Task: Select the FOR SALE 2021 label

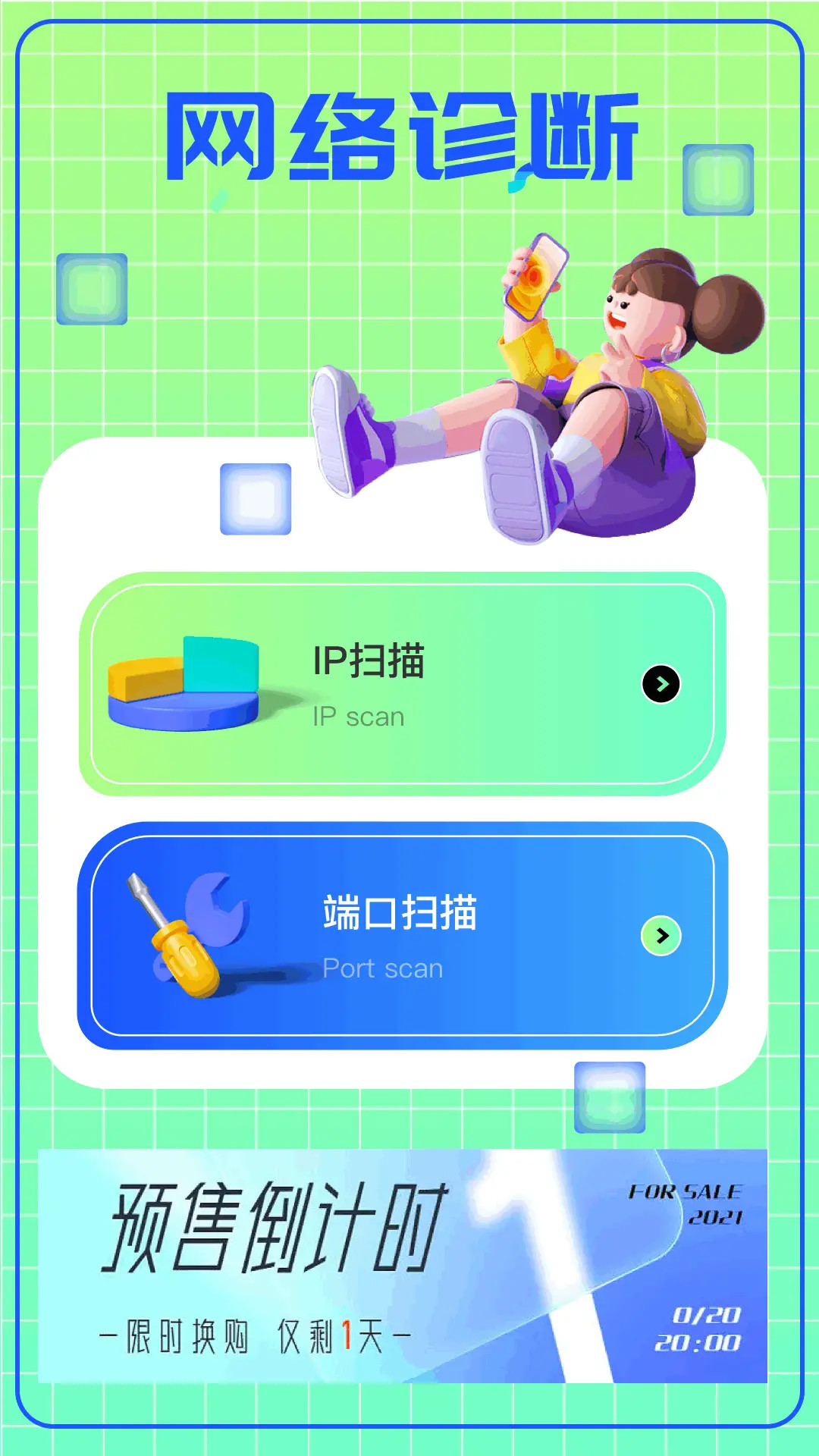Action: [x=690, y=1191]
